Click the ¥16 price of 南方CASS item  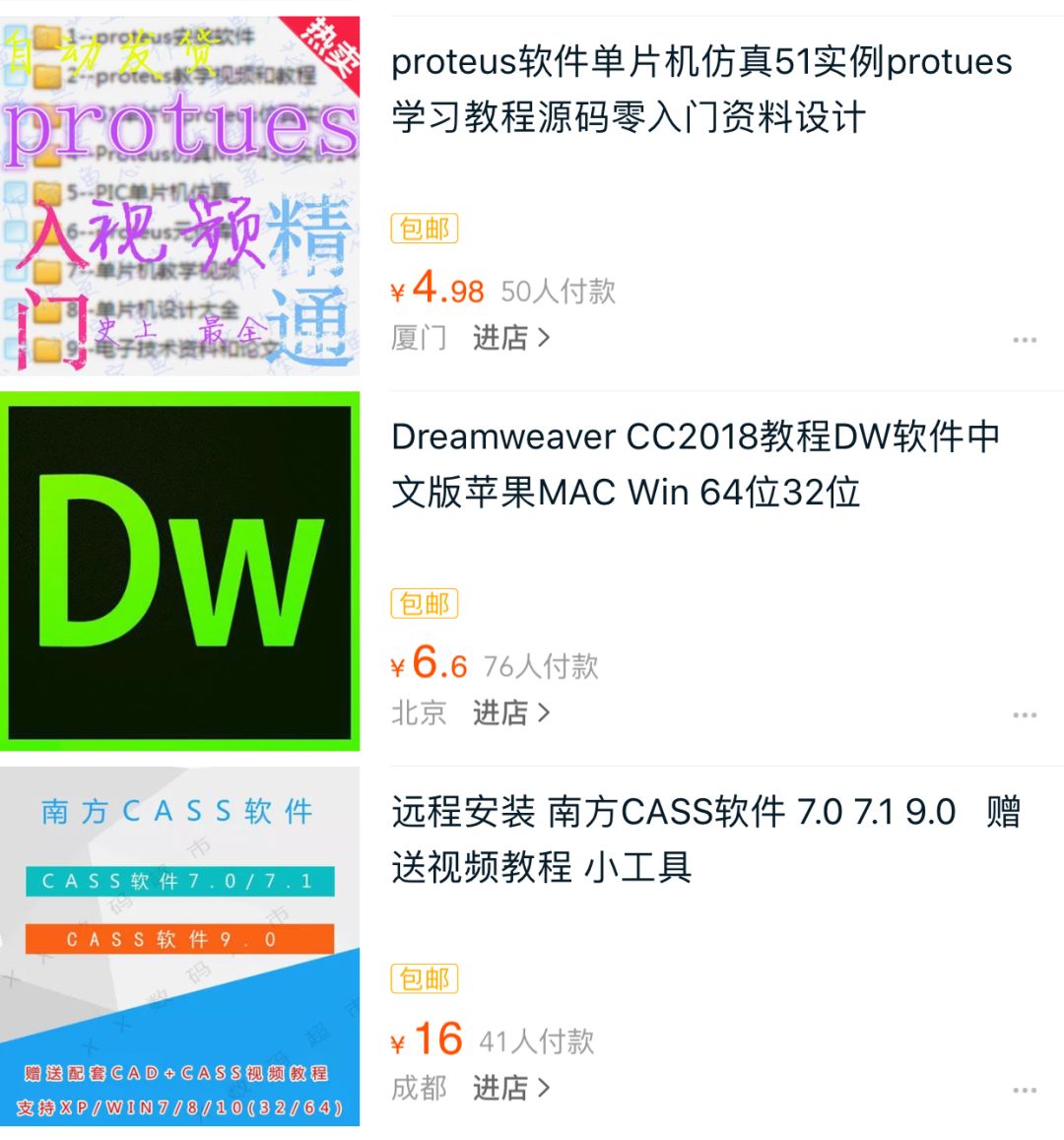pos(432,1039)
